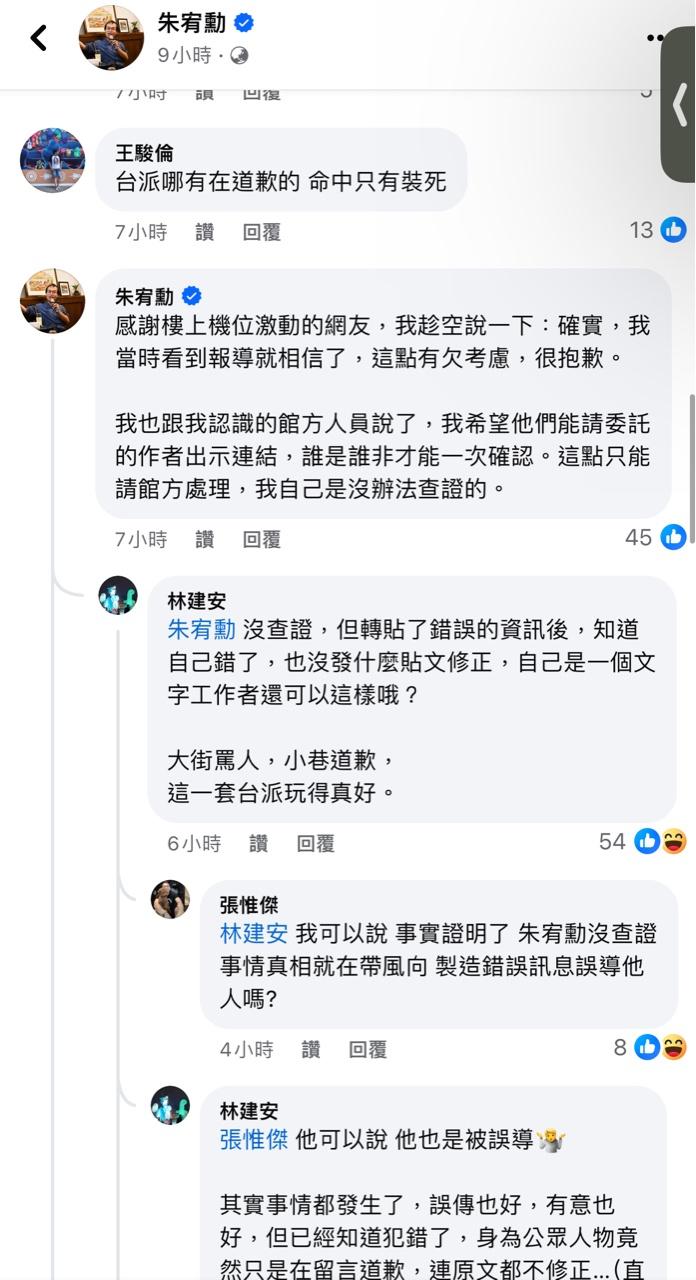Like 林建安's 6-hour-old reply
This screenshot has width=696, height=1280.
258,843
